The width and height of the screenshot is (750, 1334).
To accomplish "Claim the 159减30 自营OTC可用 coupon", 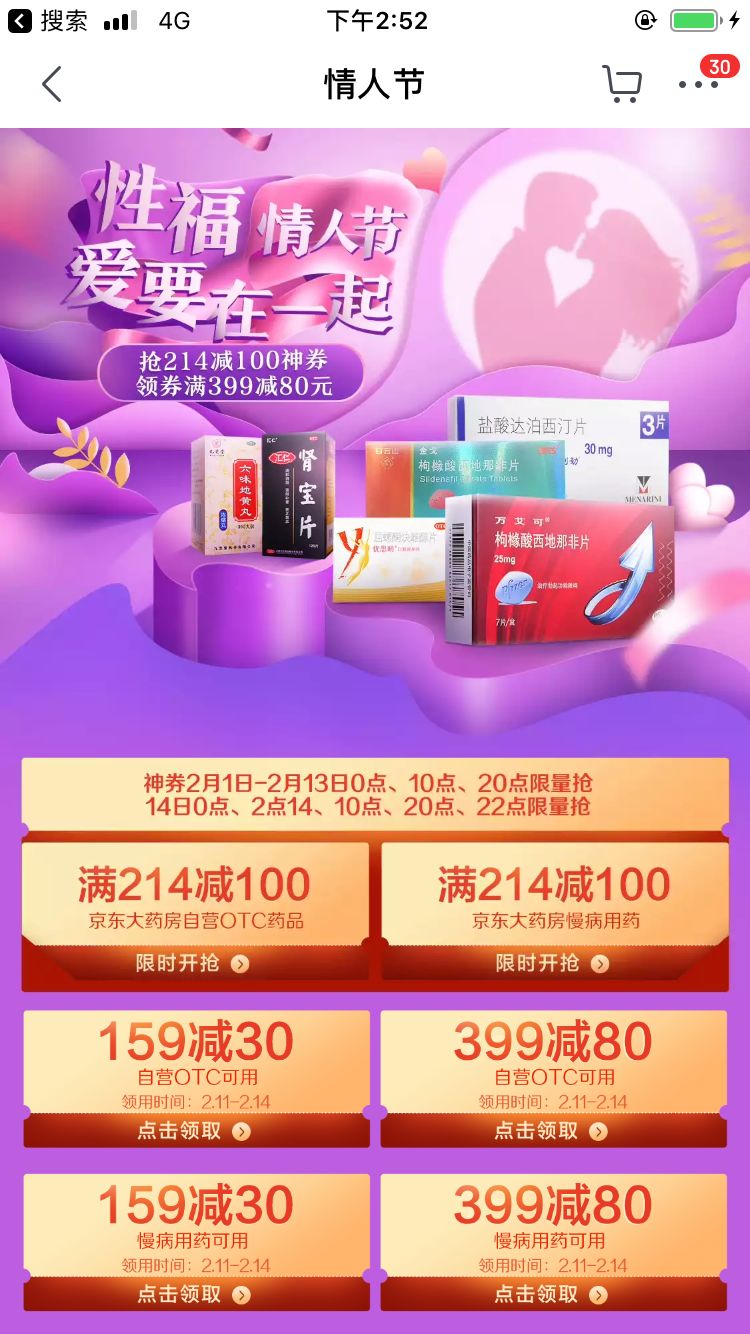I will (194, 1131).
